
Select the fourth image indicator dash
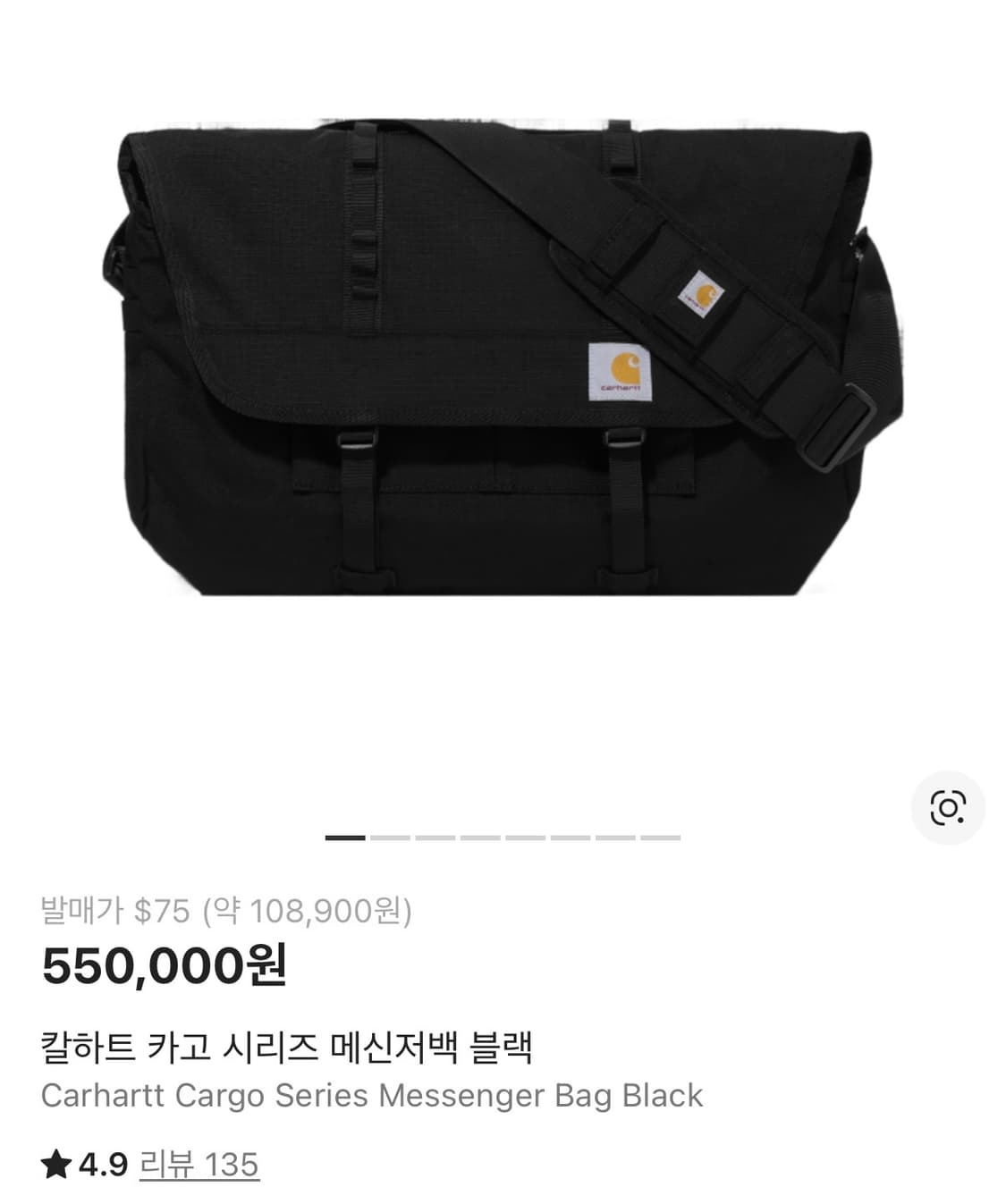[481, 838]
